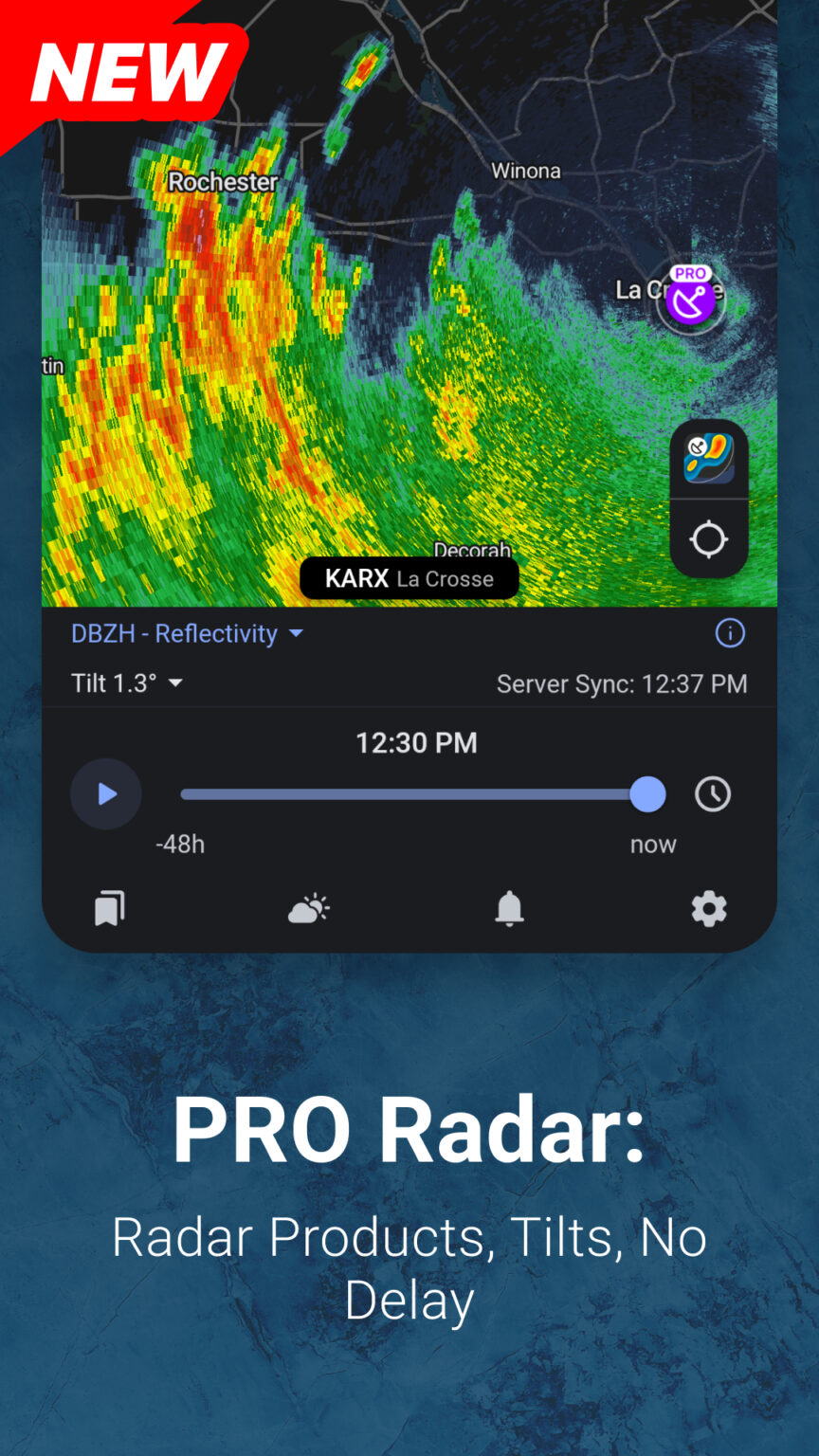This screenshot has height=1456, width=819.
Task: Tap the Rochester city label on map
Action: pyautogui.click(x=224, y=182)
